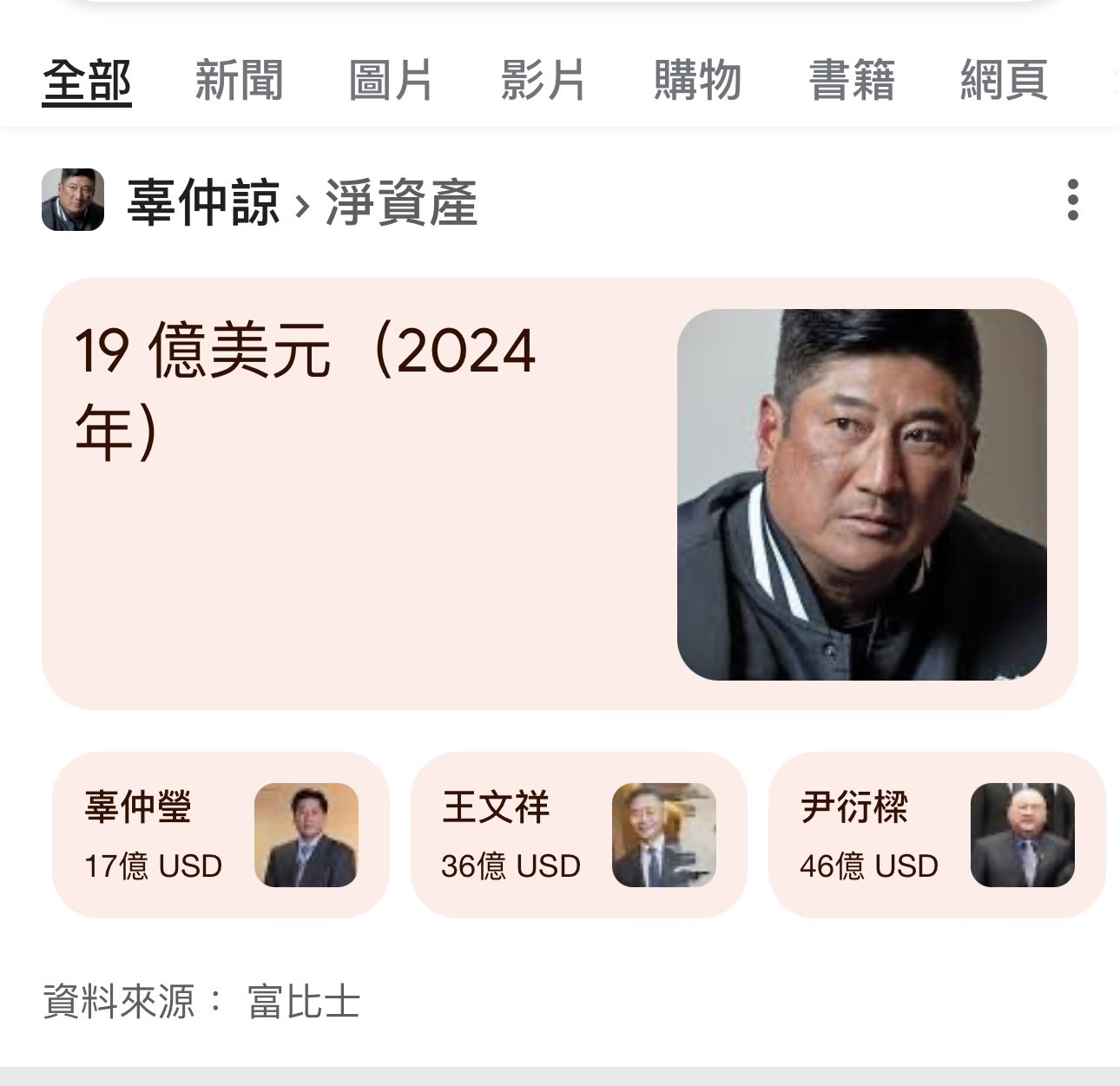1120x1086 pixels.
Task: Open the 尹衍樑 46億 USD card
Action: [x=936, y=835]
